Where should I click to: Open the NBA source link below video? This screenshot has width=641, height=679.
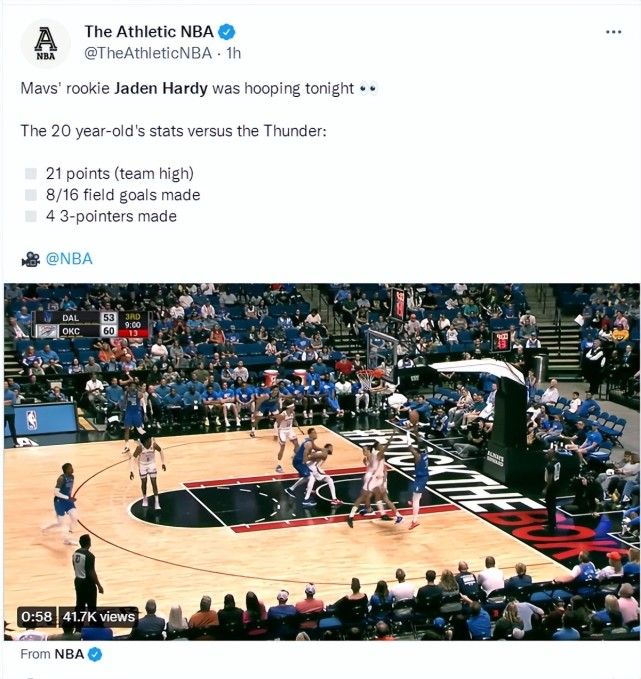69,654
